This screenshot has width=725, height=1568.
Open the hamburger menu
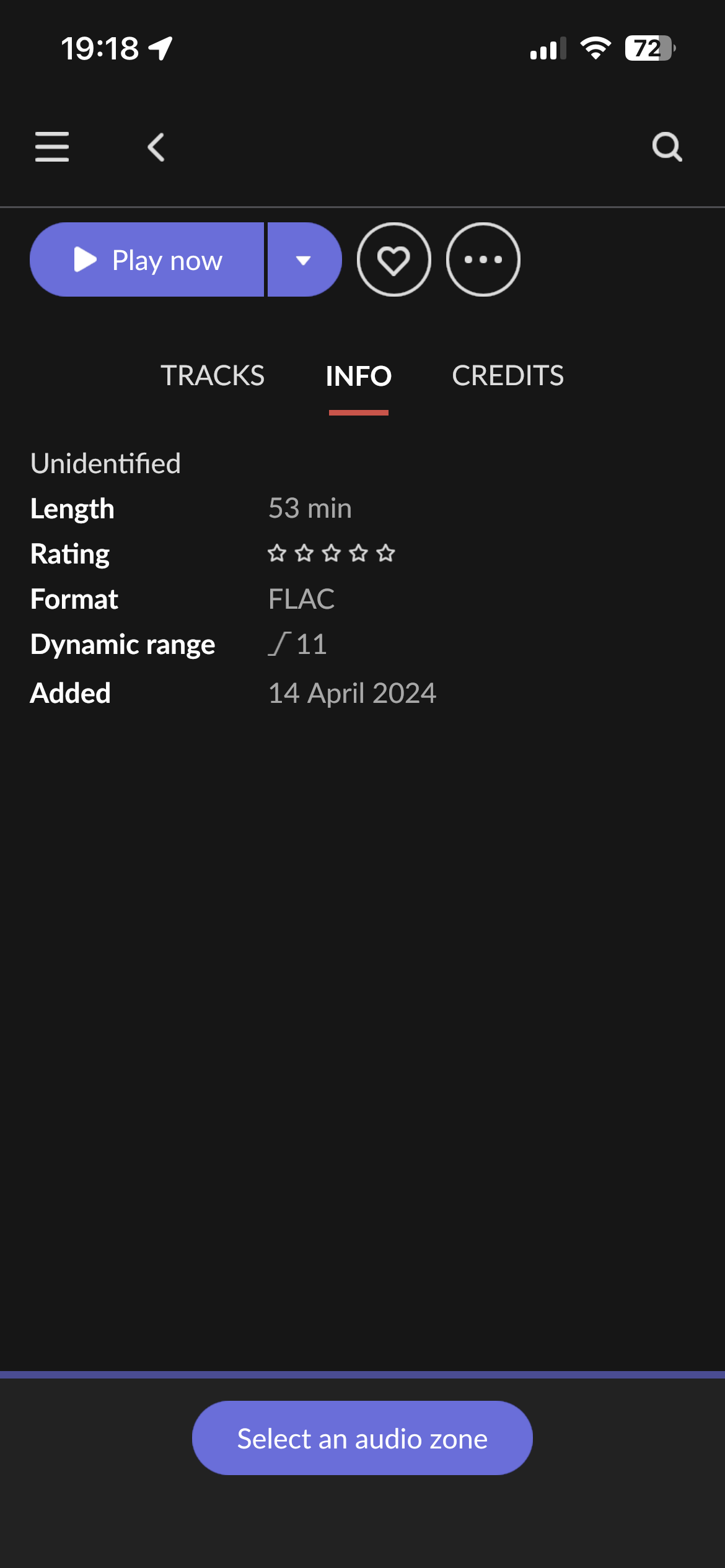(52, 147)
